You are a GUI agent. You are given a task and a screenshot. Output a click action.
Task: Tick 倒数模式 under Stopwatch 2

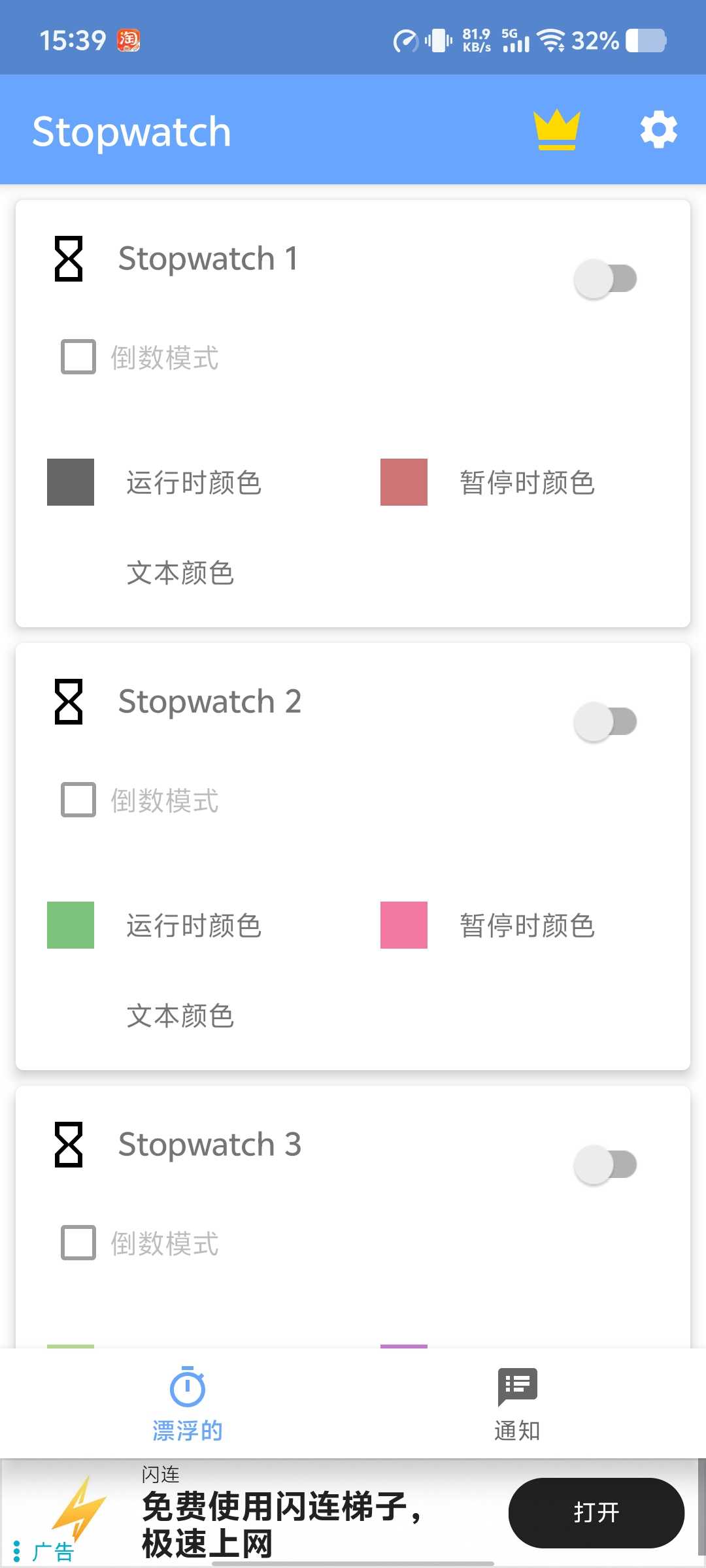[x=78, y=800]
